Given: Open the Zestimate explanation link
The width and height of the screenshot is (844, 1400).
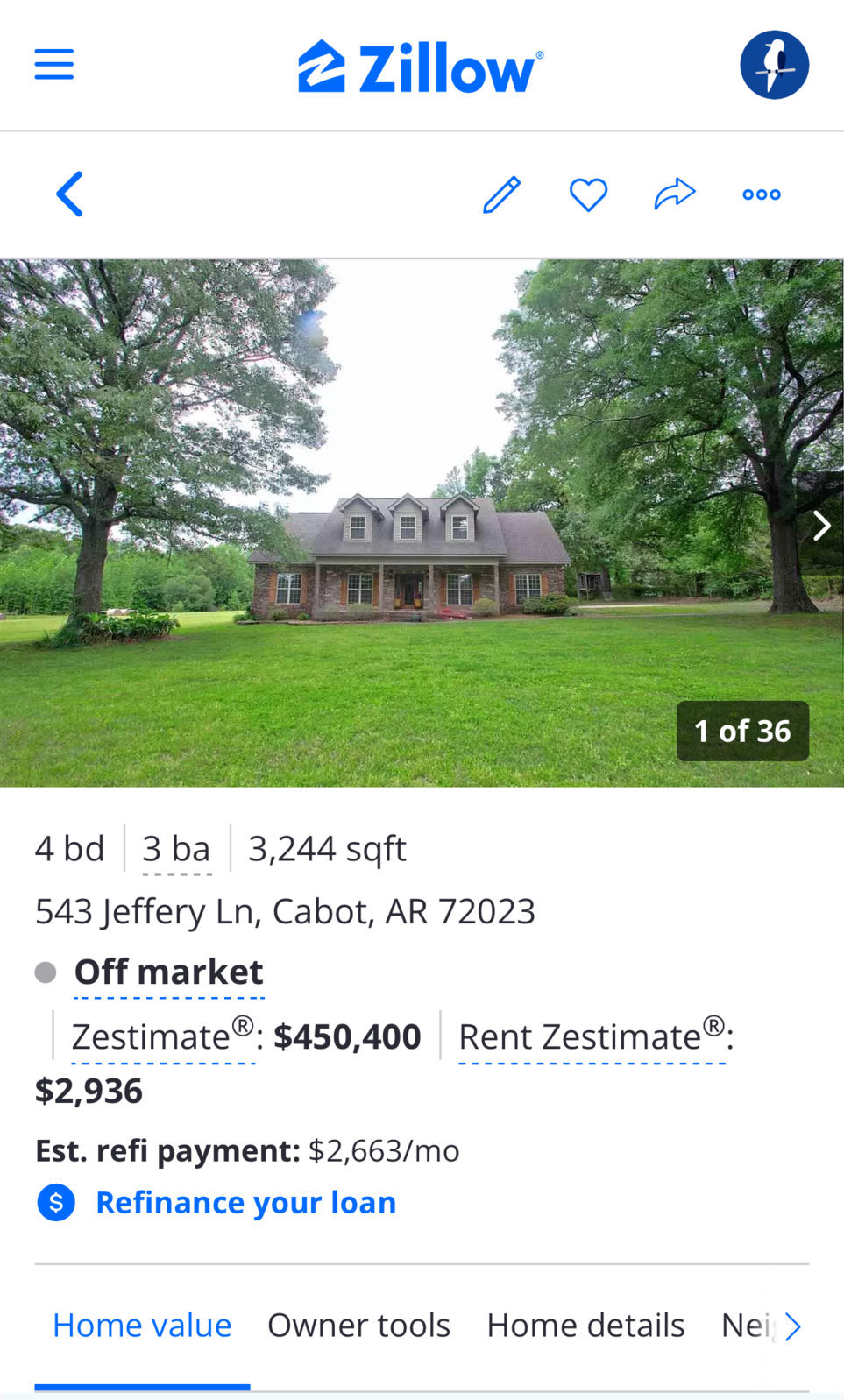Looking at the screenshot, I should coord(162,1037).
